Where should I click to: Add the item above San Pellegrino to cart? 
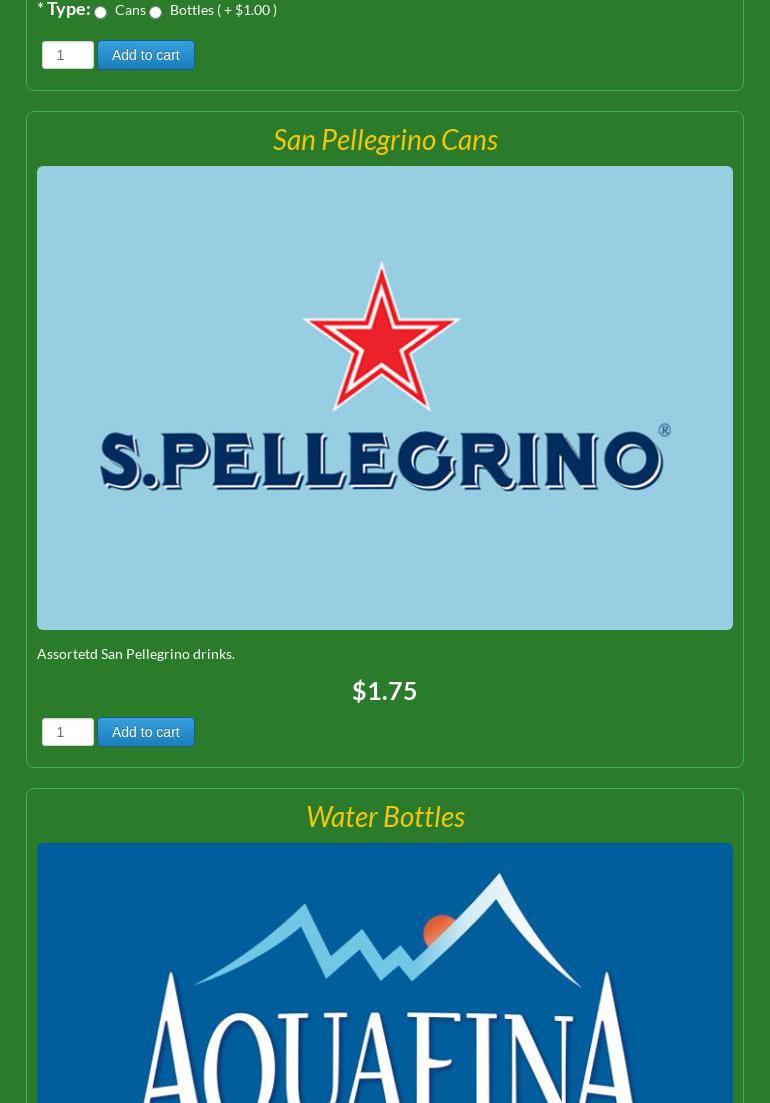click(x=146, y=55)
